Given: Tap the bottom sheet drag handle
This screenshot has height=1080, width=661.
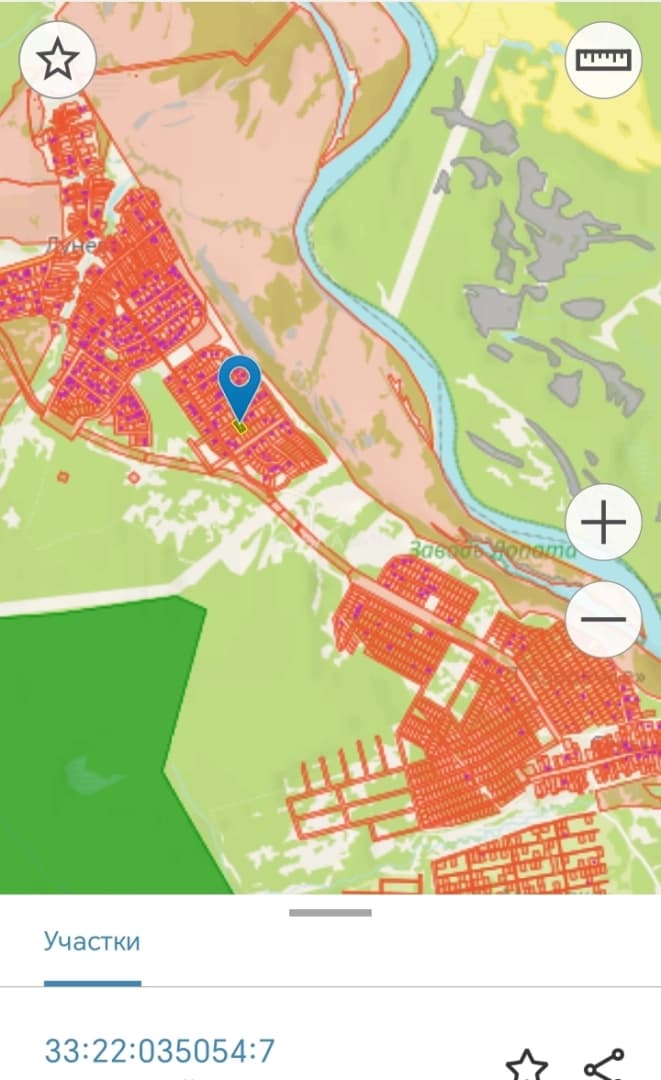Looking at the screenshot, I should pos(330,913).
